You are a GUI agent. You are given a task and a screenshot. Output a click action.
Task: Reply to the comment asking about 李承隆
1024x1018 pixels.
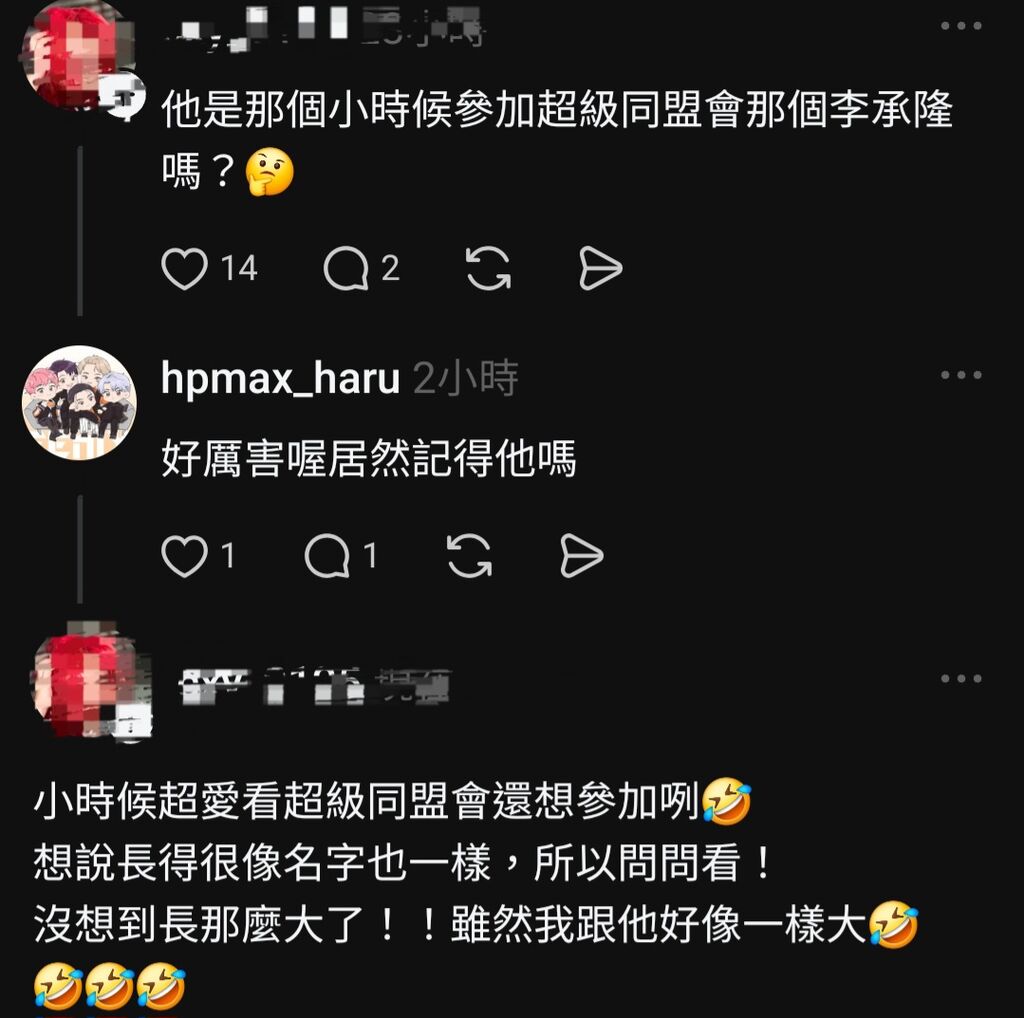[x=346, y=268]
